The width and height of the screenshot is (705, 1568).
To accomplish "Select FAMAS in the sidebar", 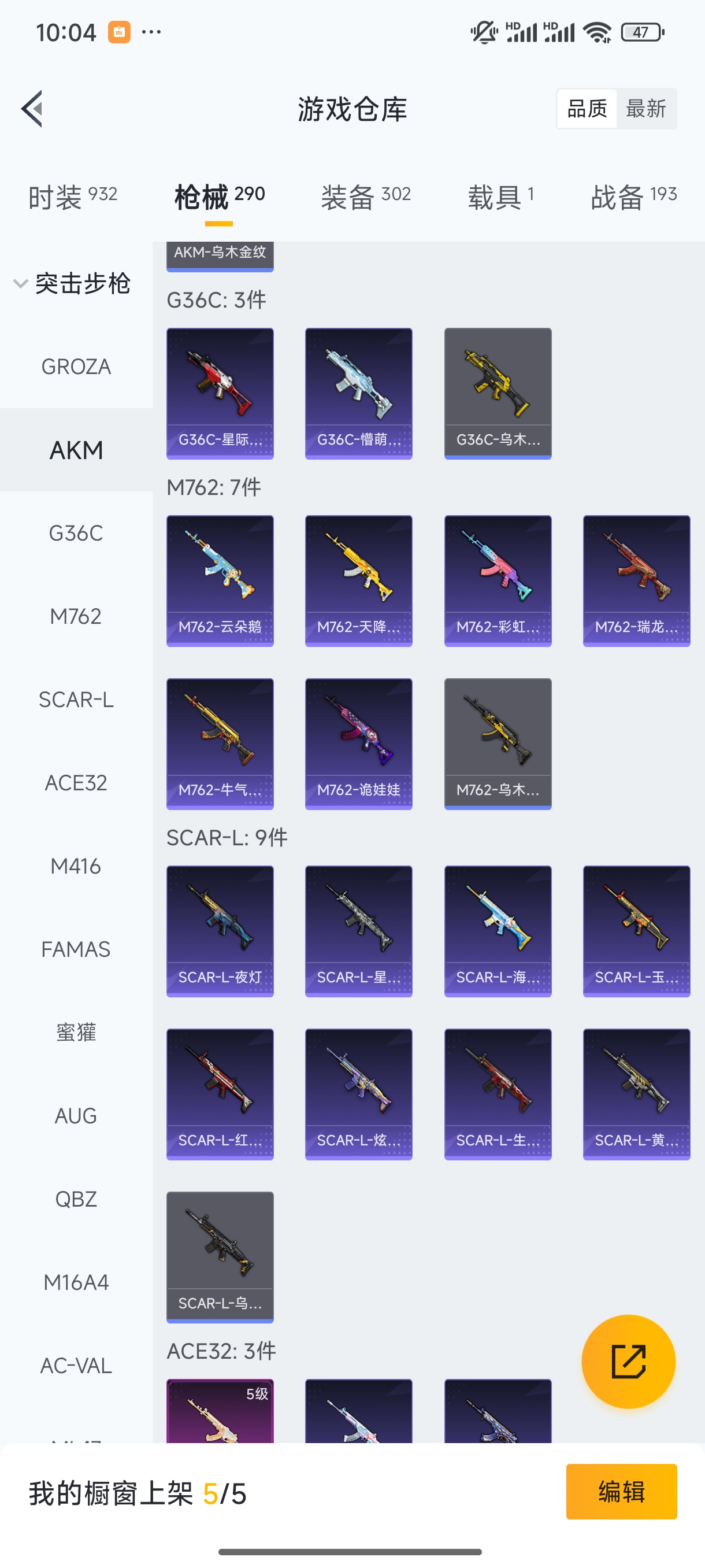I will coord(76,949).
